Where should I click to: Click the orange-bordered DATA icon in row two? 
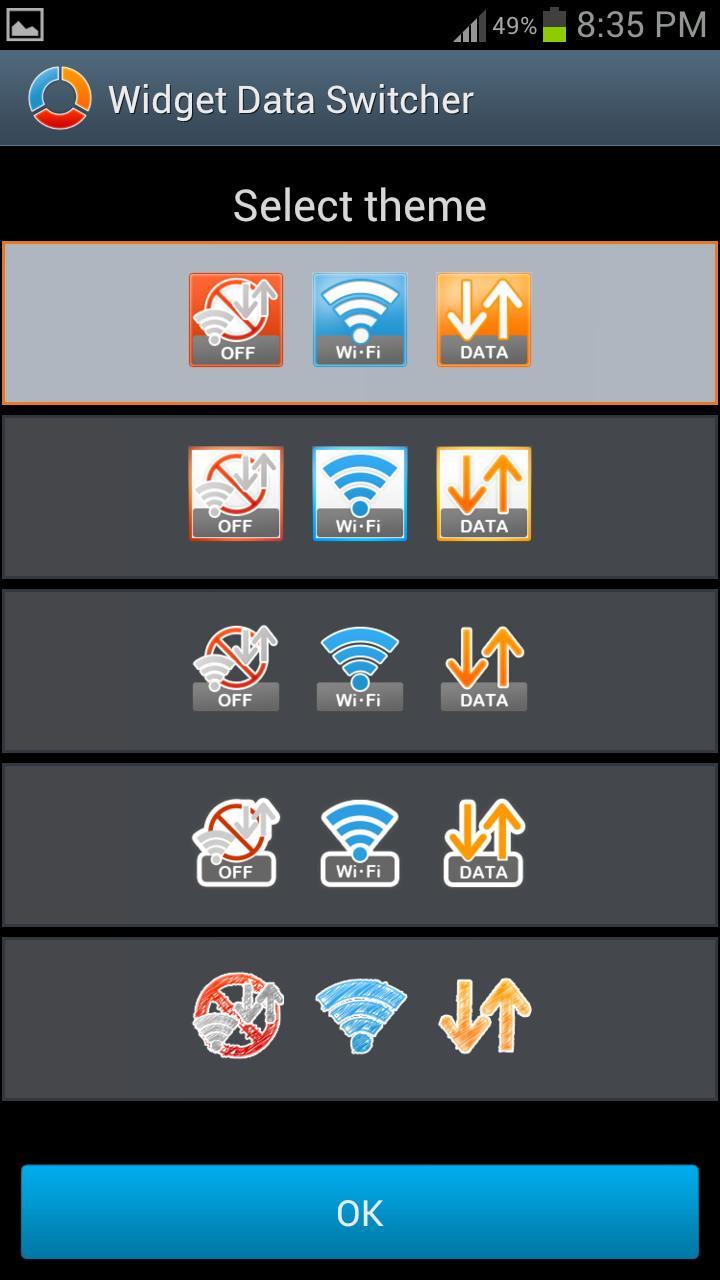[x=484, y=492]
